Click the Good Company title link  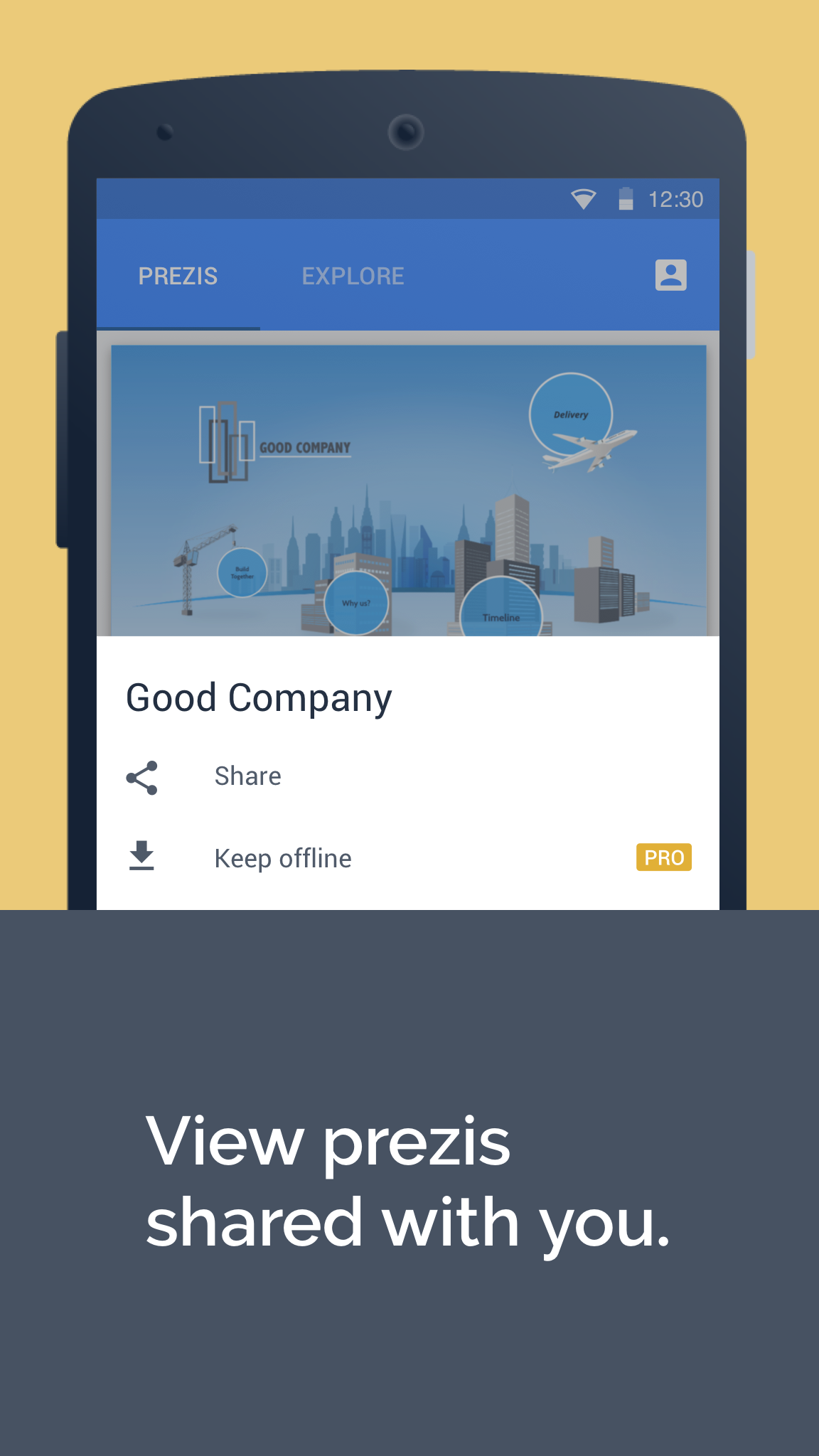pyautogui.click(x=259, y=697)
